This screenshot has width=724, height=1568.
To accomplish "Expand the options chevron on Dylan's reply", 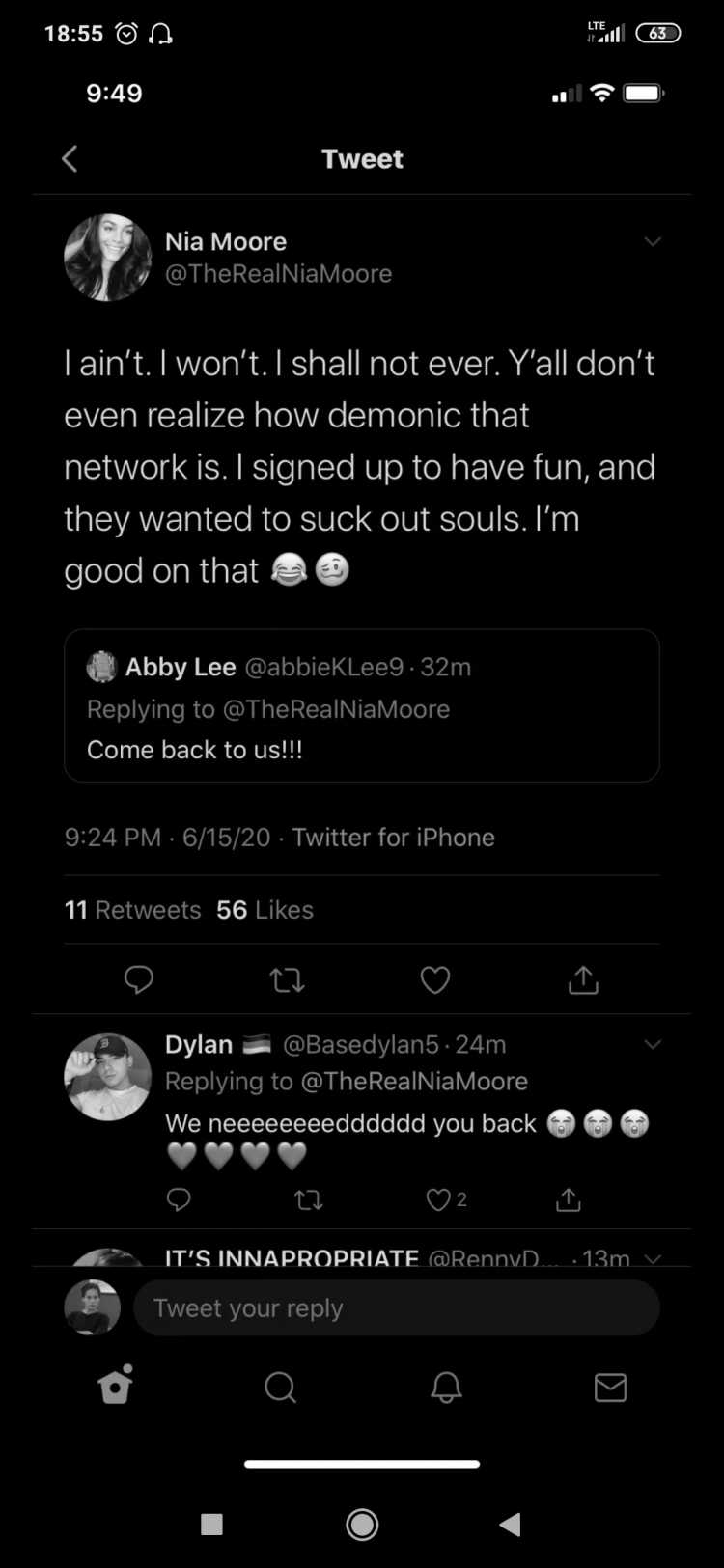I will [x=653, y=1044].
